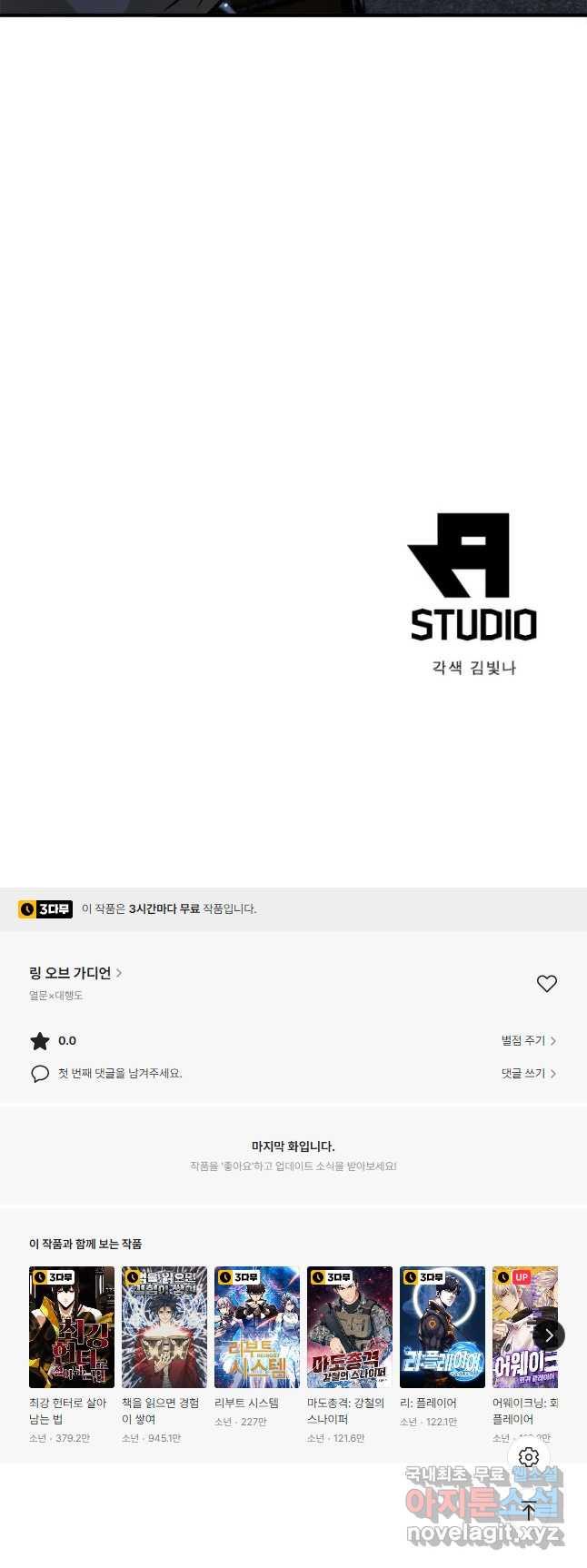The image size is (587, 1568).
Task: Open 마도총격: 강철의 스나이퍼 recommendation
Action: 350,1327
